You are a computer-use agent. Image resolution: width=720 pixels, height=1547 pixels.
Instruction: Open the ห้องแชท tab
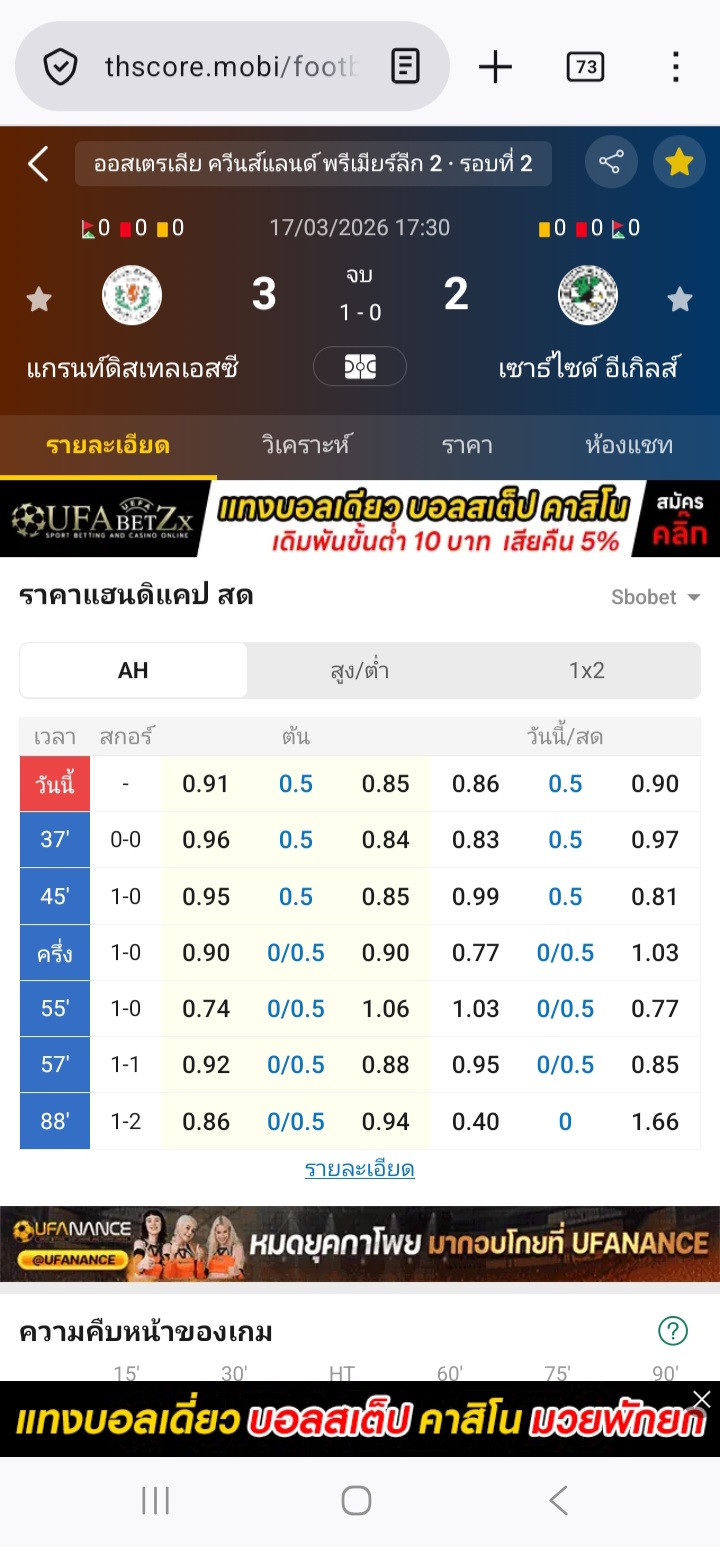[629, 446]
